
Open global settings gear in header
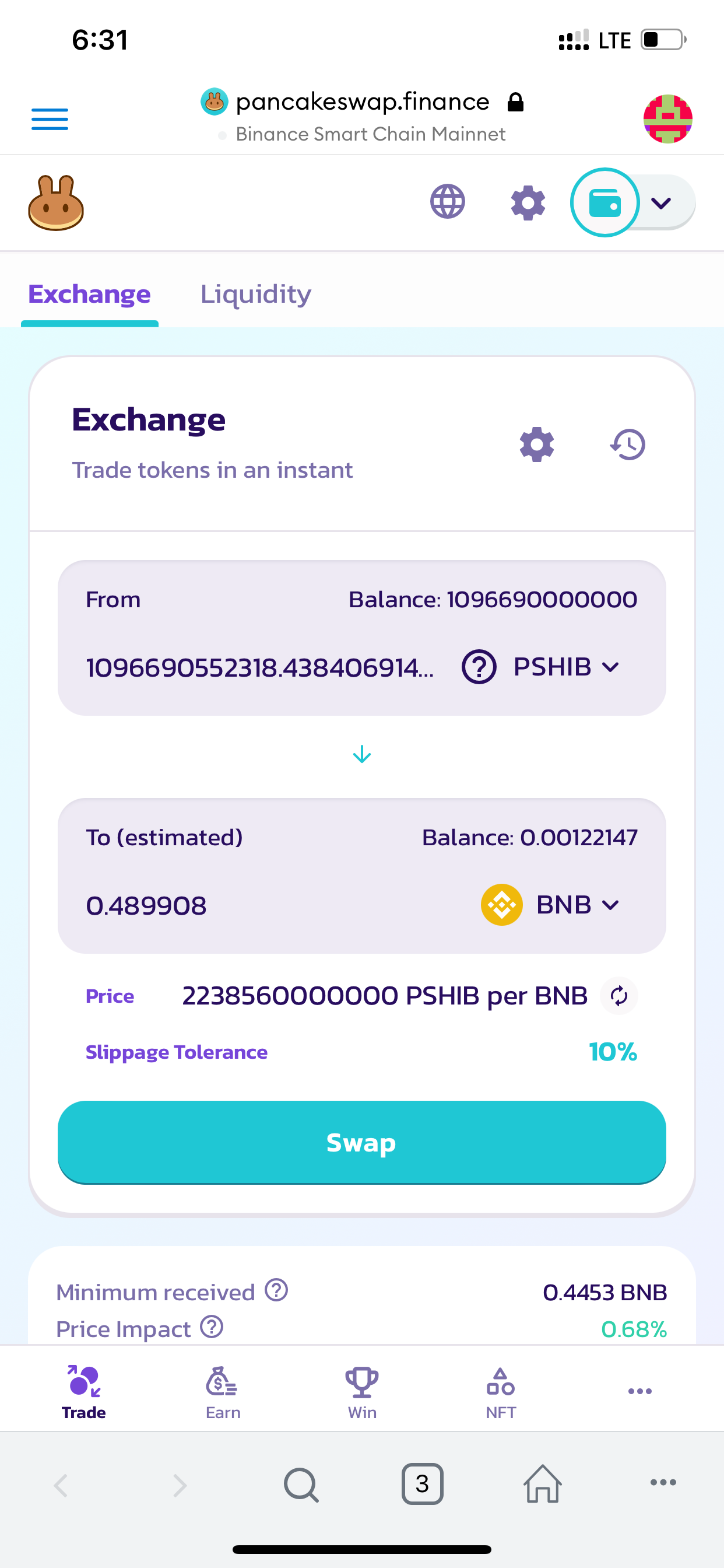[528, 202]
